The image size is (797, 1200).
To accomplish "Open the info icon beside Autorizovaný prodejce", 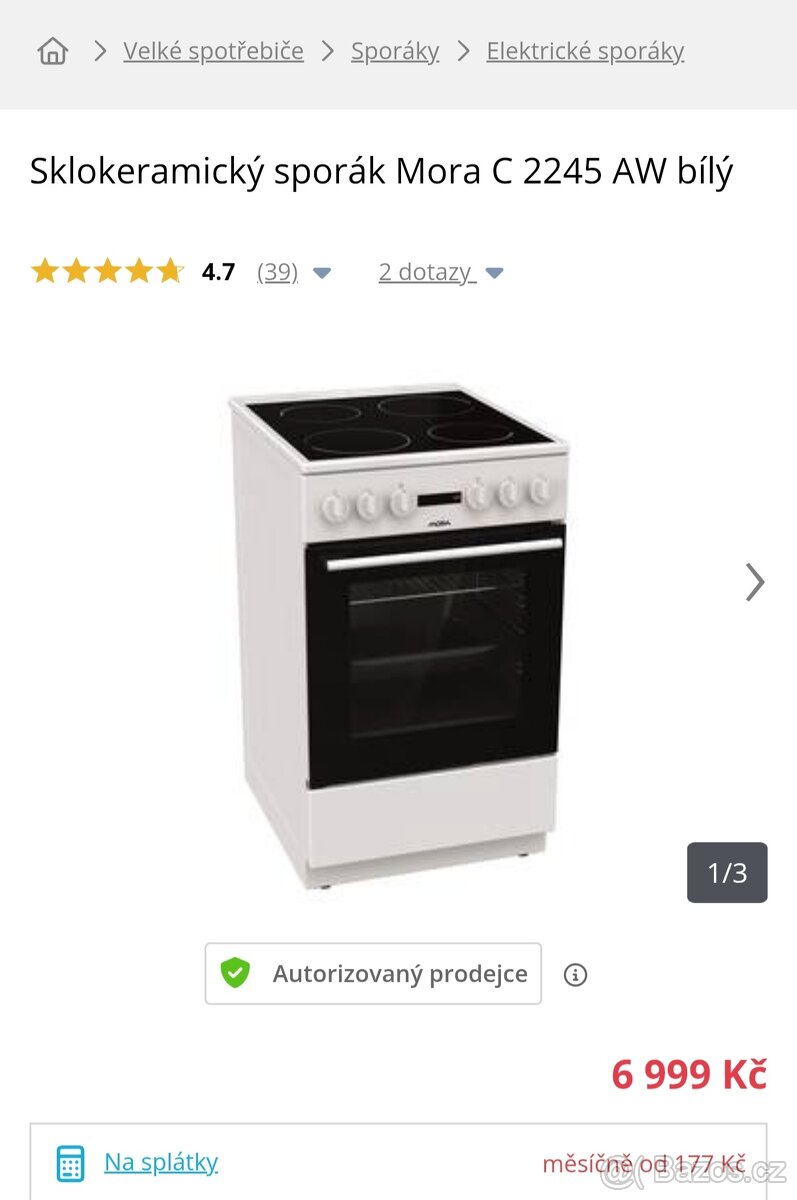I will [x=575, y=974].
